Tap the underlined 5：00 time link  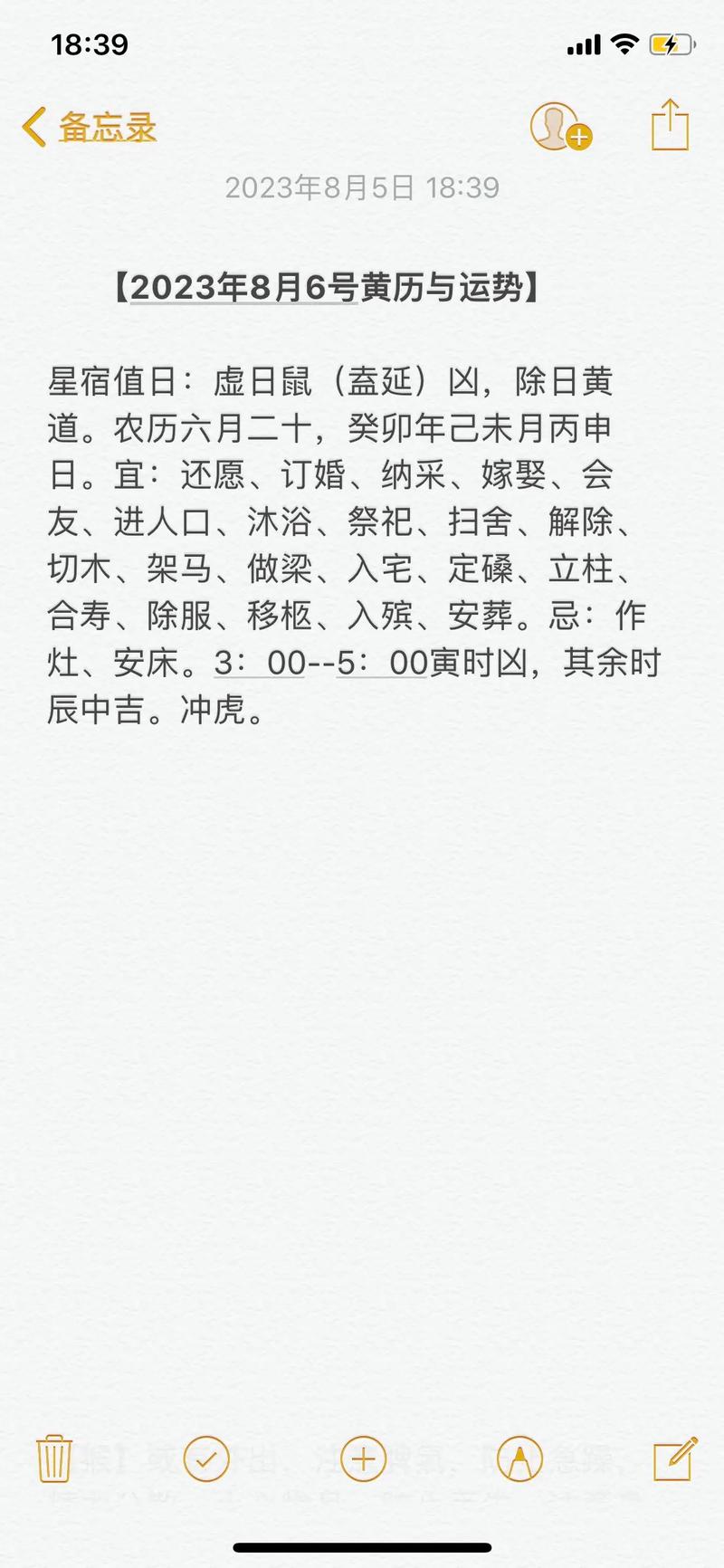pyautogui.click(x=381, y=664)
